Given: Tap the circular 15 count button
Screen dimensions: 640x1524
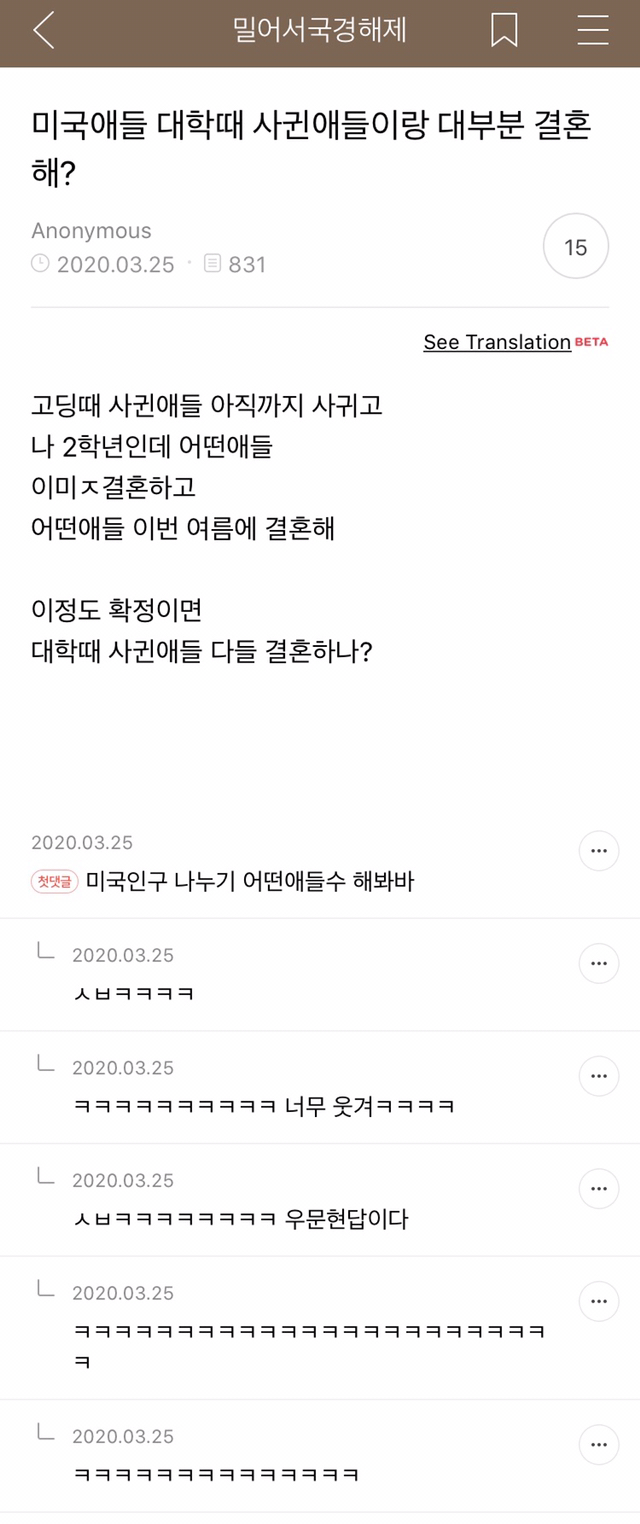Looking at the screenshot, I should click(575, 247).
